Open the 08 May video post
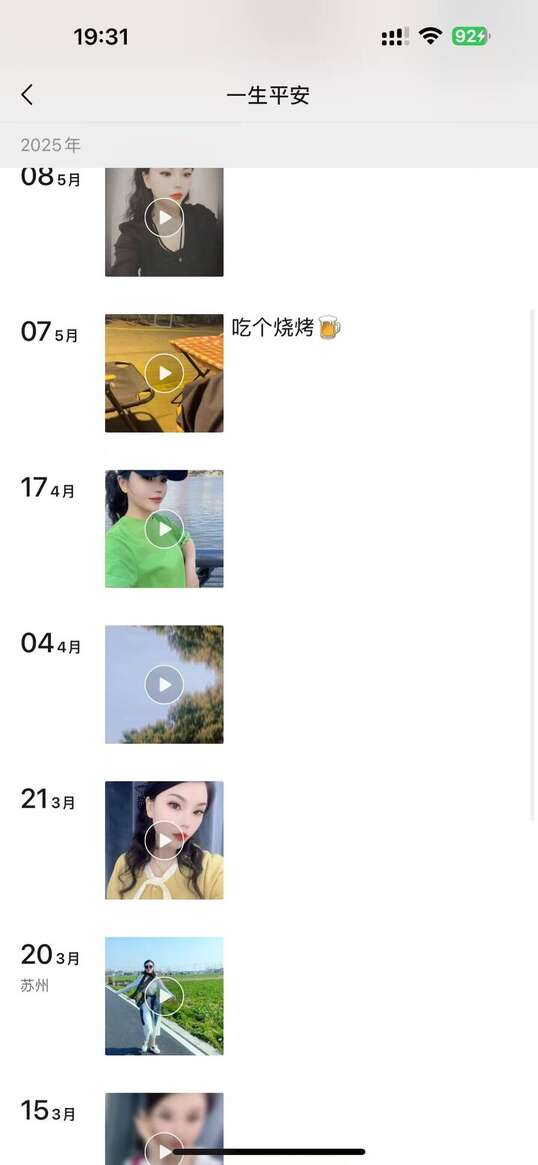This screenshot has width=538, height=1165. coord(164,221)
